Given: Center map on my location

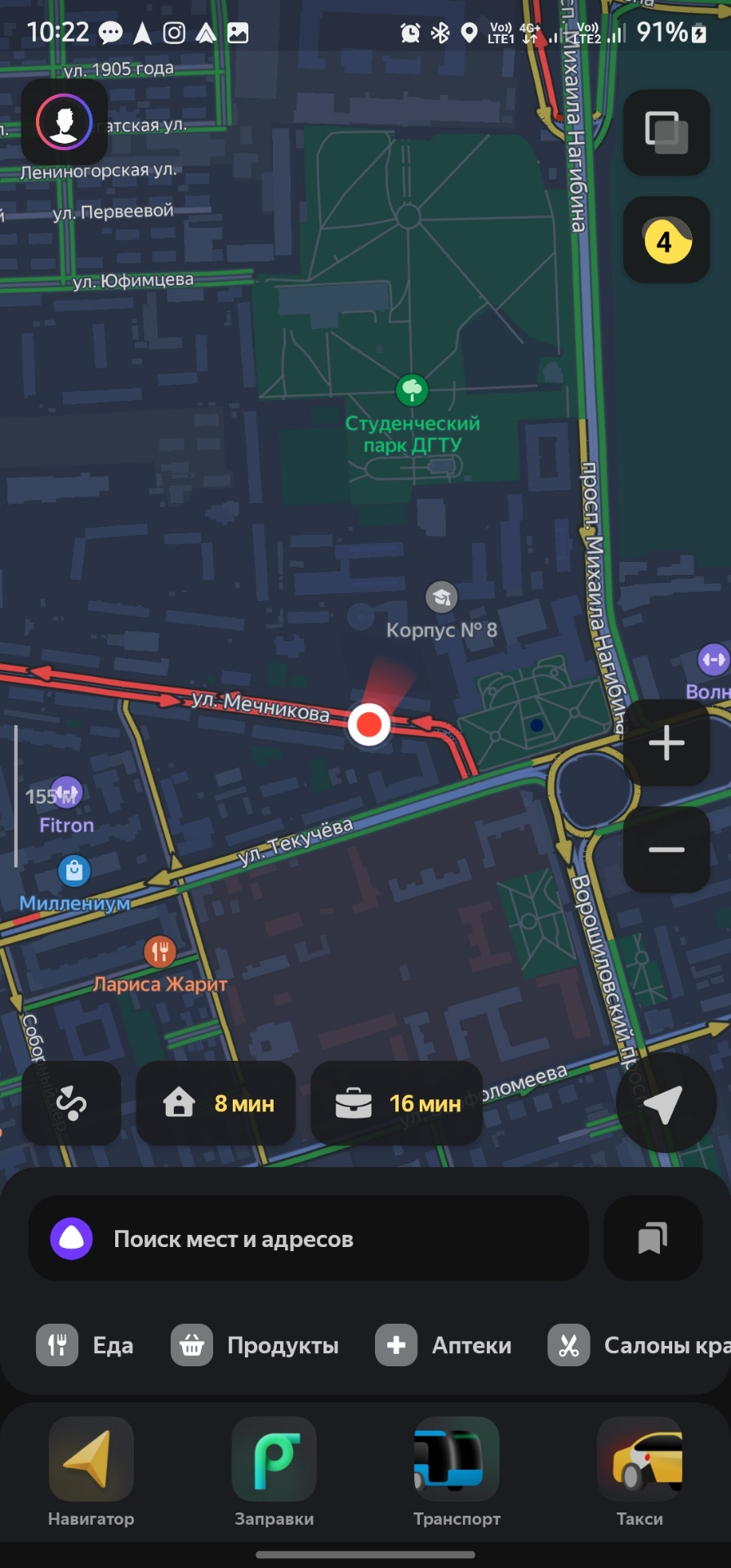Looking at the screenshot, I should coord(665,1103).
